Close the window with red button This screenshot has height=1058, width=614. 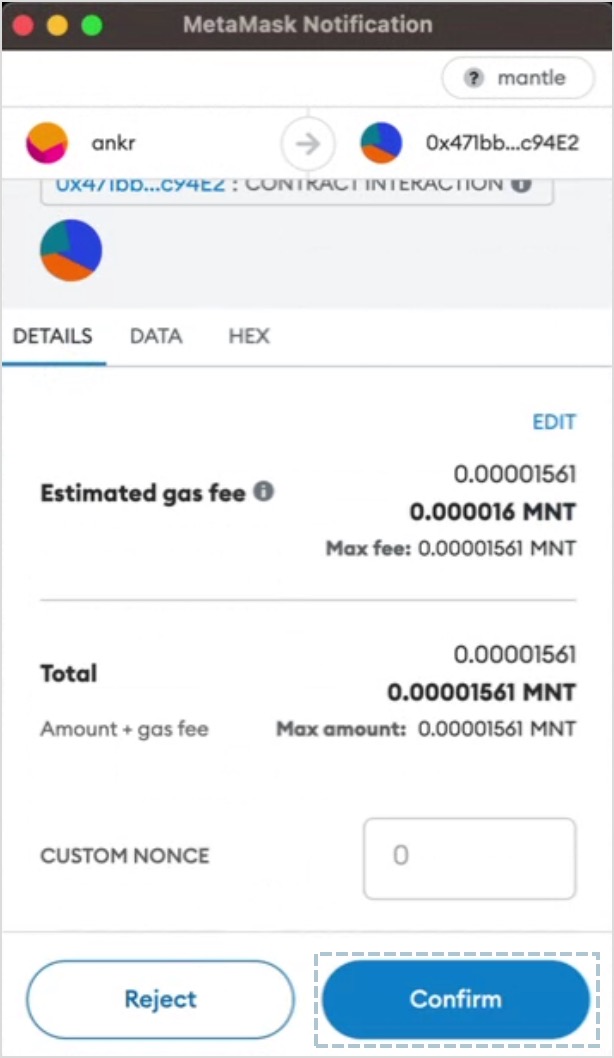(23, 26)
